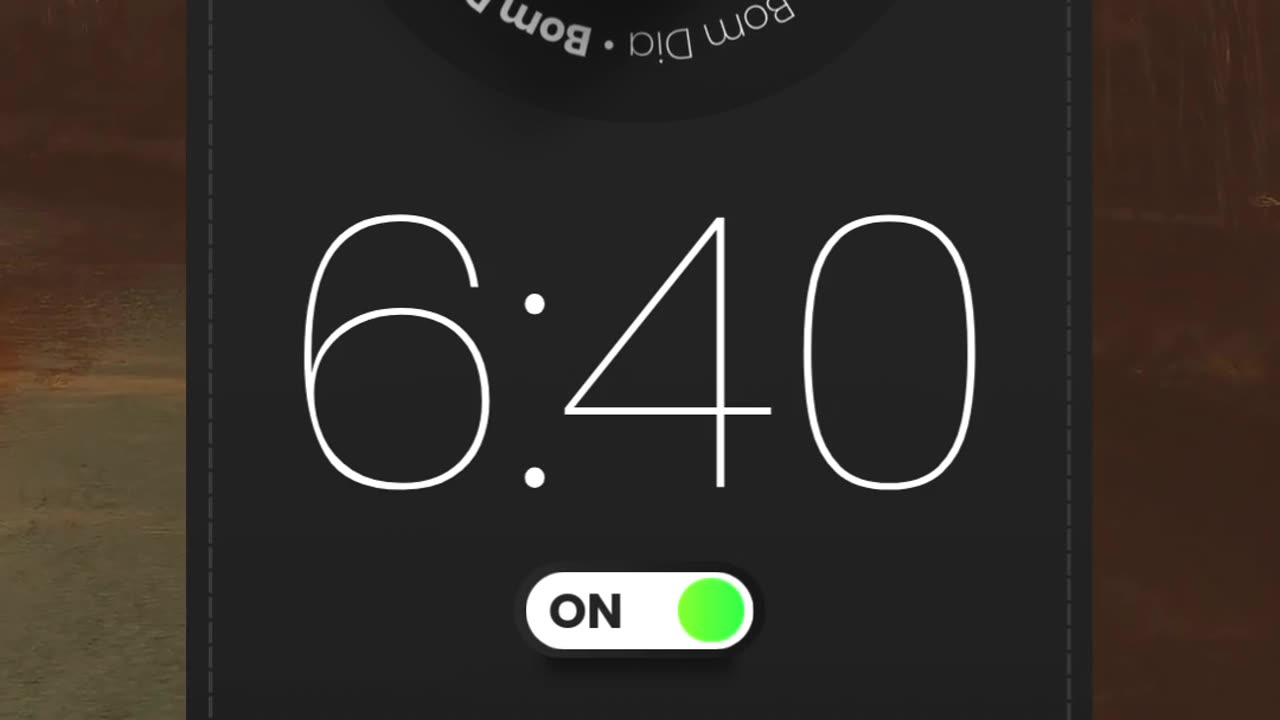This screenshot has height=720, width=1280.
Task: Tap the 6:40 alarm time to edit
Action: (x=639, y=352)
